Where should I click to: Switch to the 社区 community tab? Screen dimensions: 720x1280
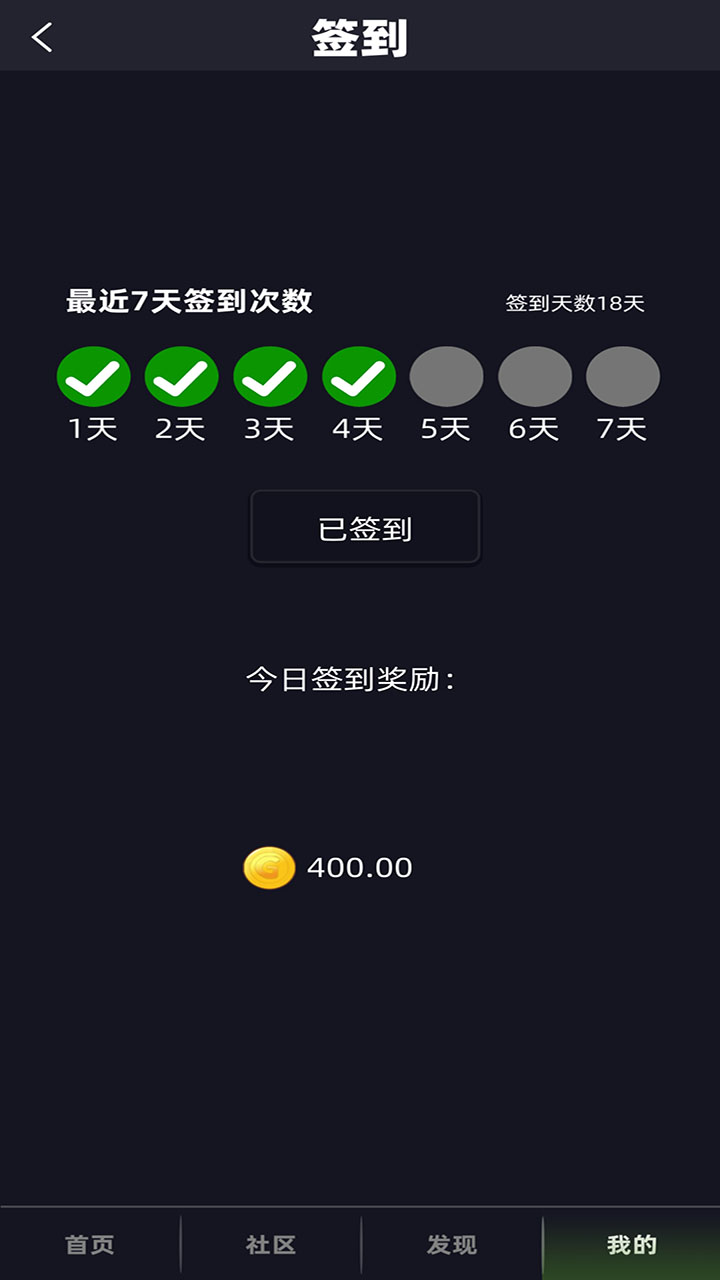pyautogui.click(x=270, y=1243)
